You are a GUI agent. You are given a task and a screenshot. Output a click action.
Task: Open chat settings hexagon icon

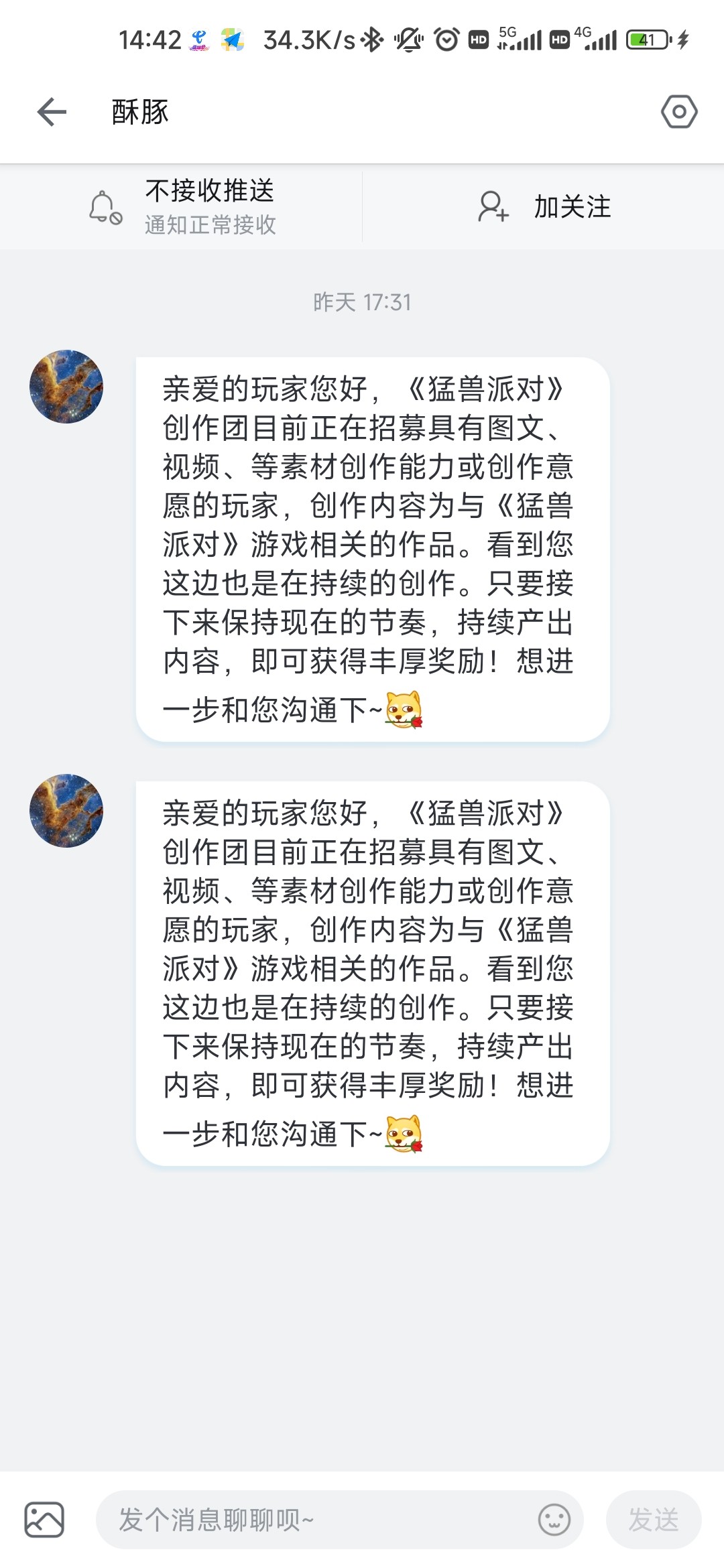[679, 112]
